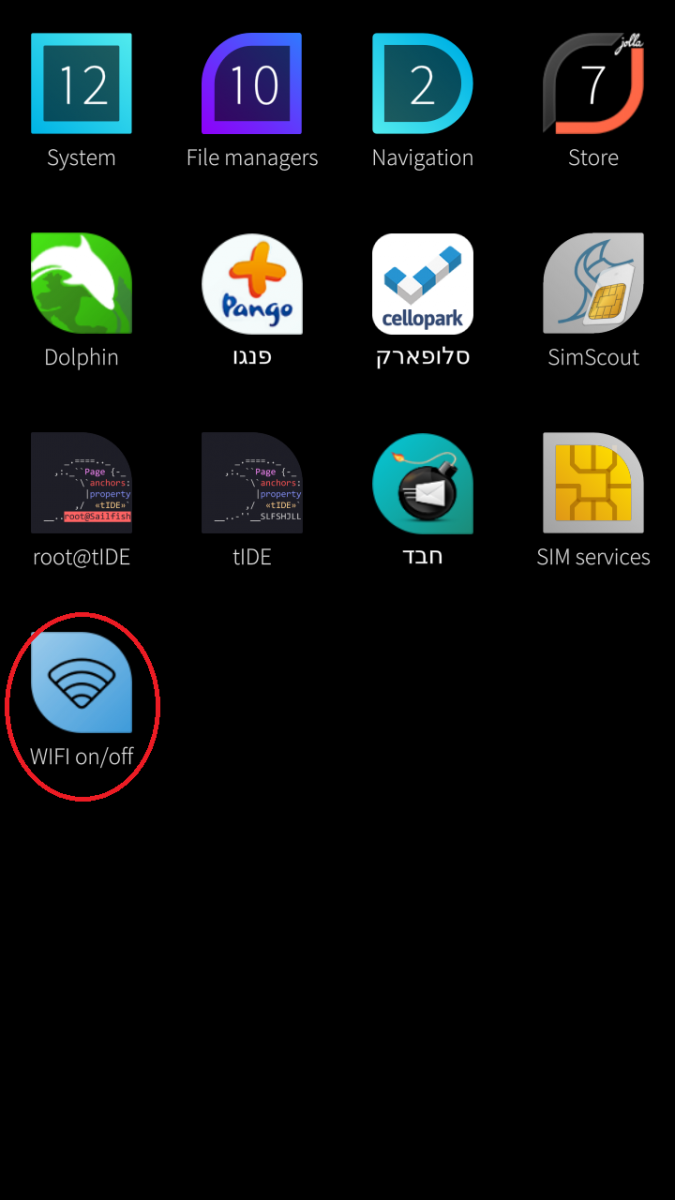The image size is (675, 1200).
Task: Open the Store folder
Action: 593,84
